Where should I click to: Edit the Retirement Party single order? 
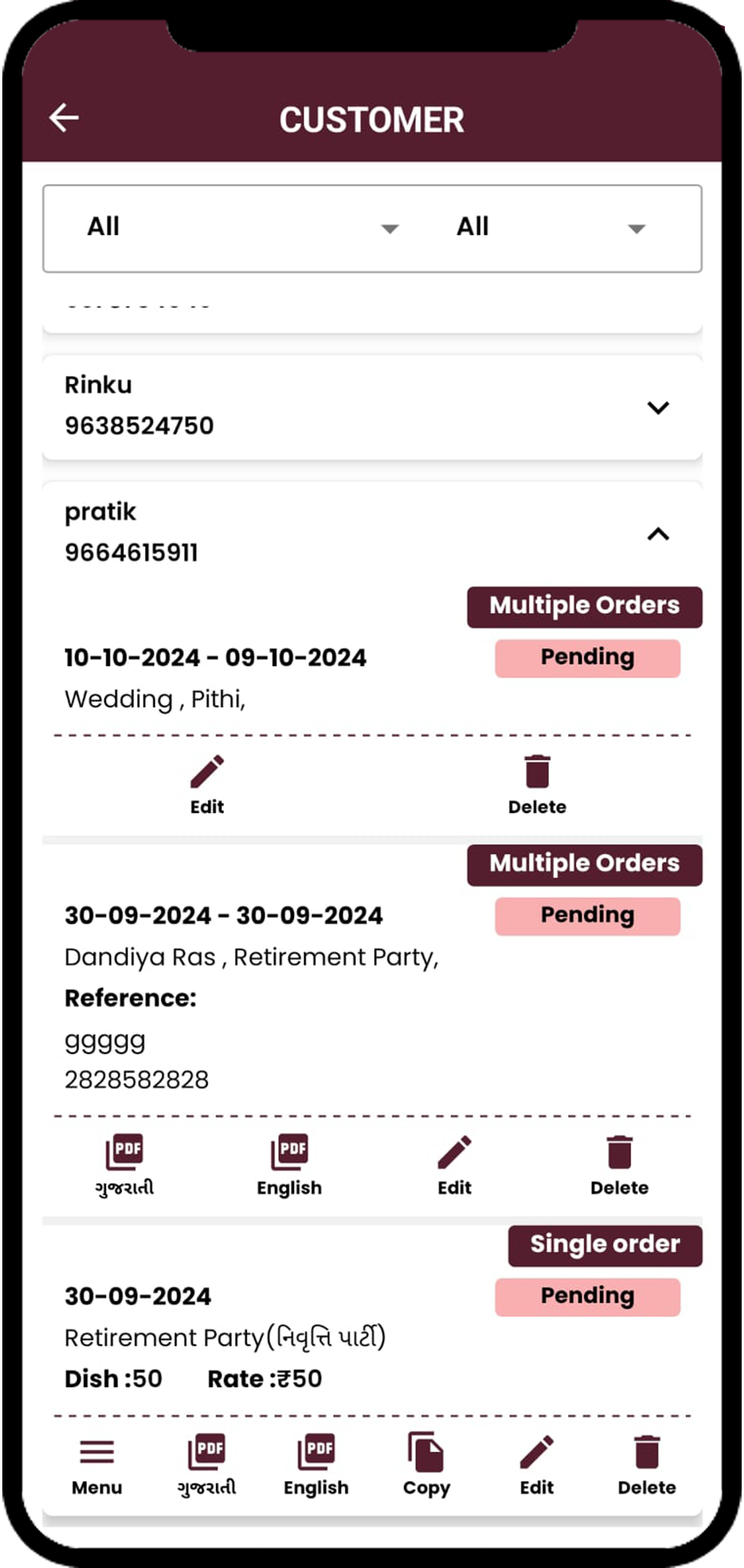coord(537,1463)
